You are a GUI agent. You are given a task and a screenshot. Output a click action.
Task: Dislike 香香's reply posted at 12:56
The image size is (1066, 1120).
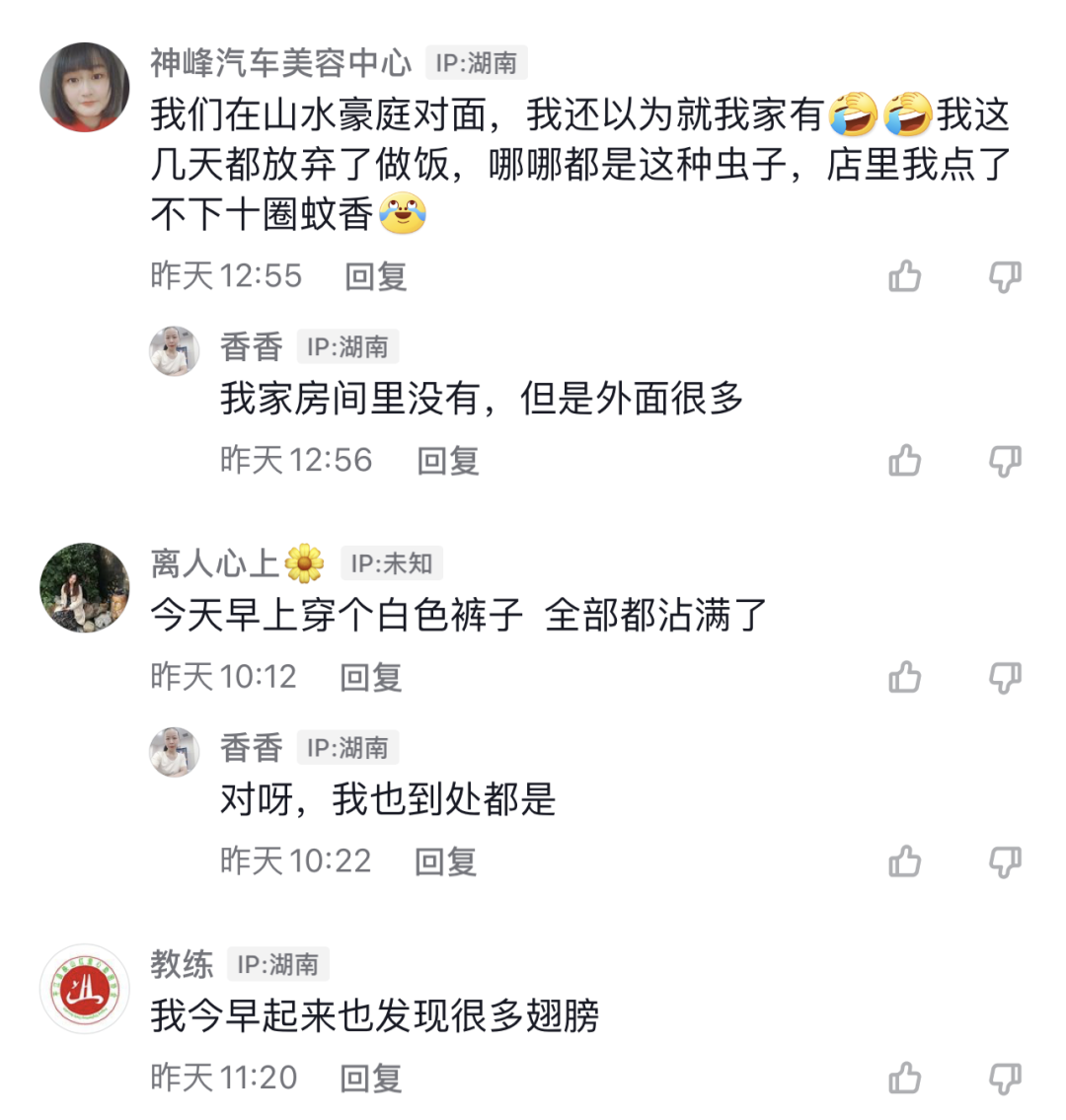[x=1005, y=461]
